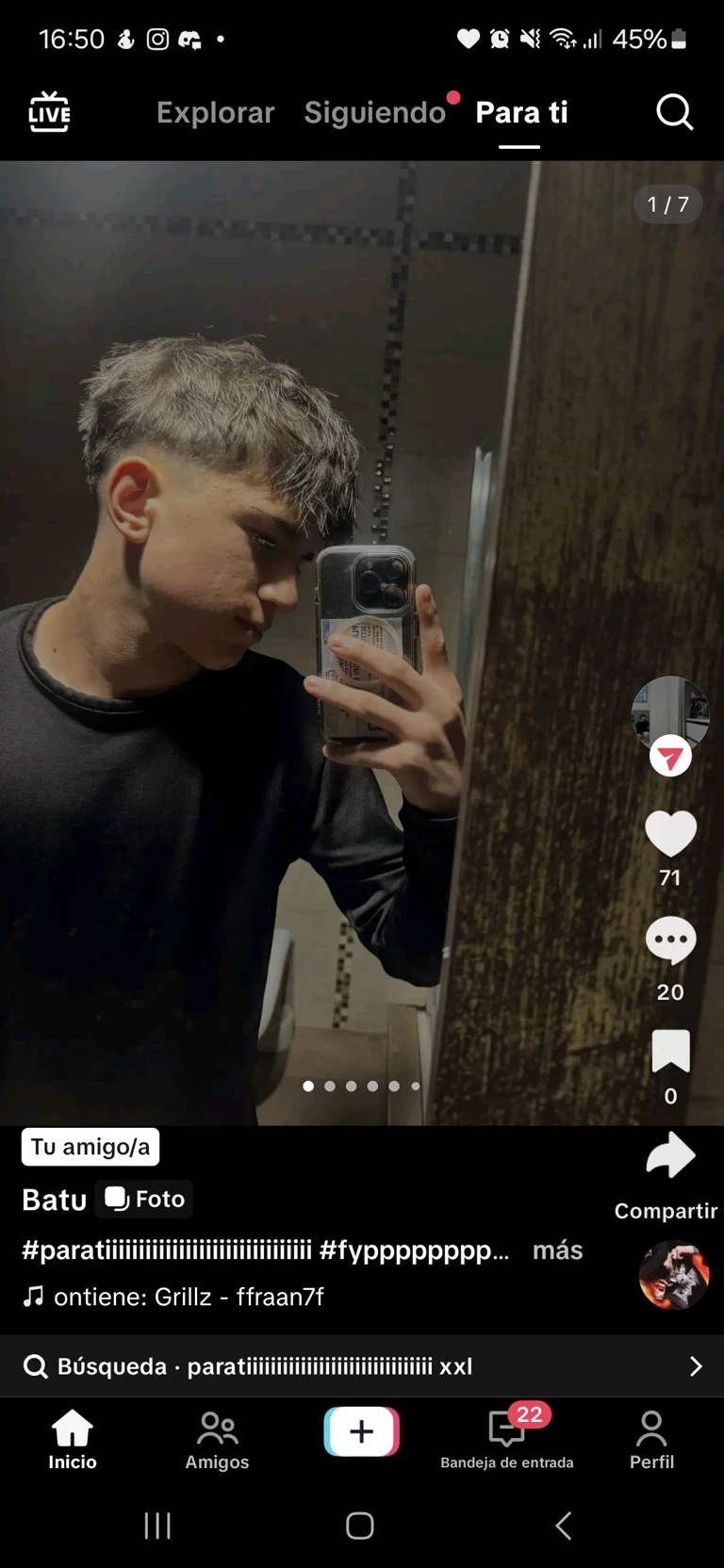Go to the Inicio tab
This screenshot has height=1568, width=724.
[73, 1439]
